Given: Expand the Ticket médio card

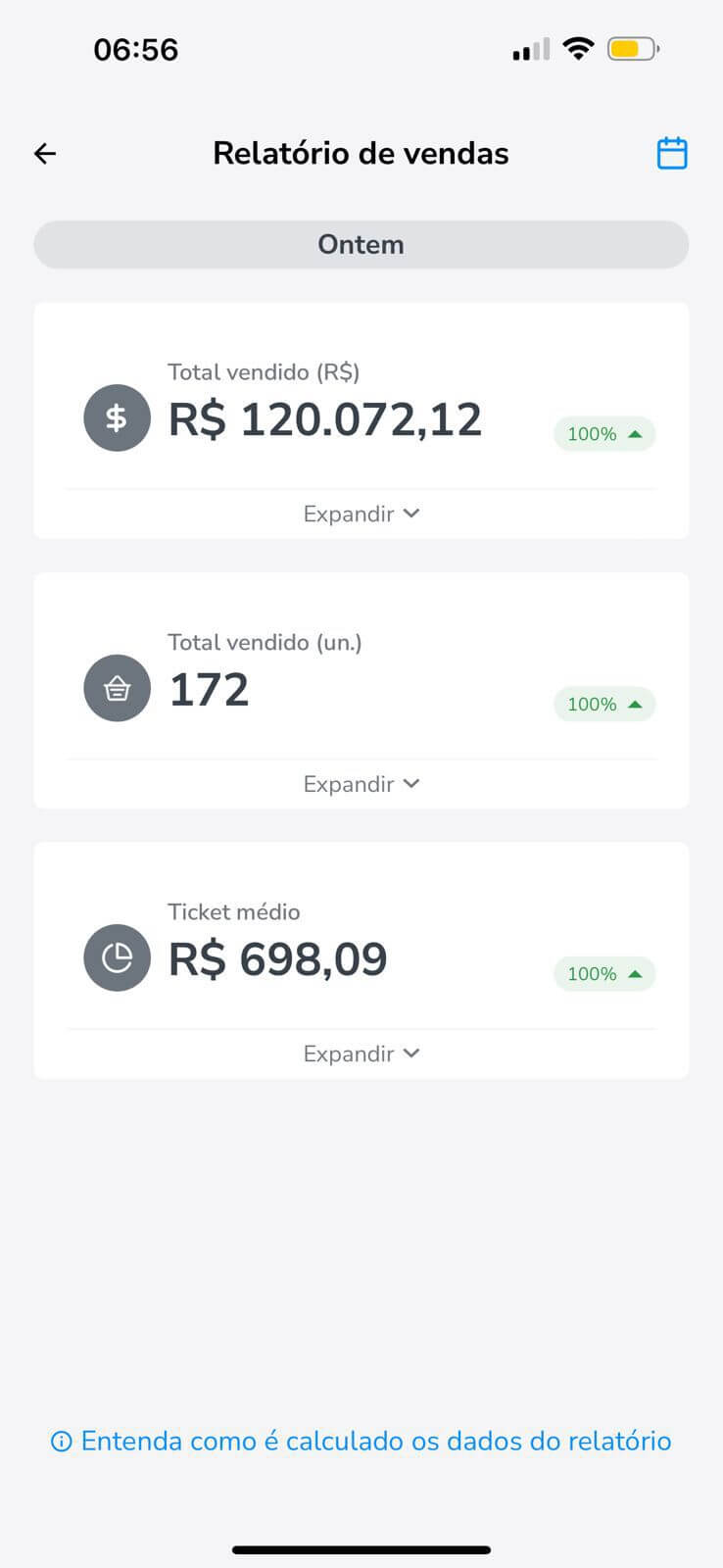Looking at the screenshot, I should tap(361, 1053).
